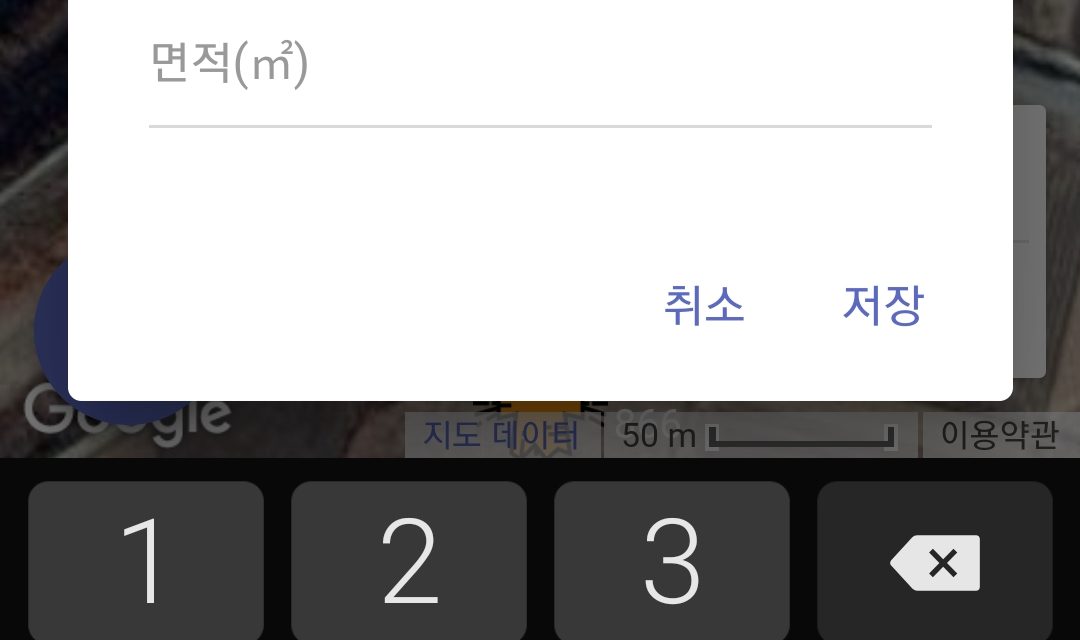Open the 지도 데이터 link
The width and height of the screenshot is (1080, 640).
[502, 436]
